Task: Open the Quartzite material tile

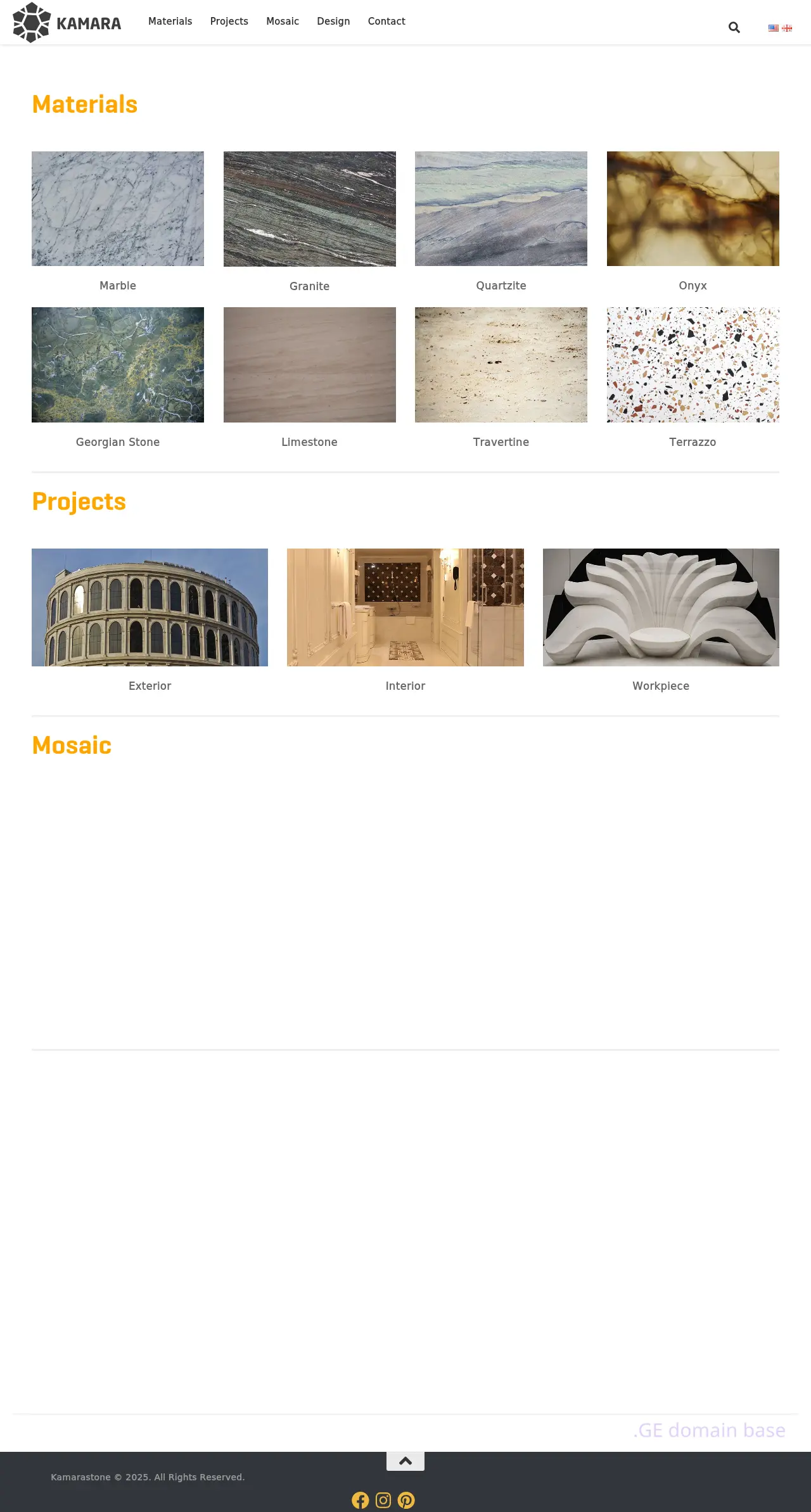Action: (x=501, y=209)
